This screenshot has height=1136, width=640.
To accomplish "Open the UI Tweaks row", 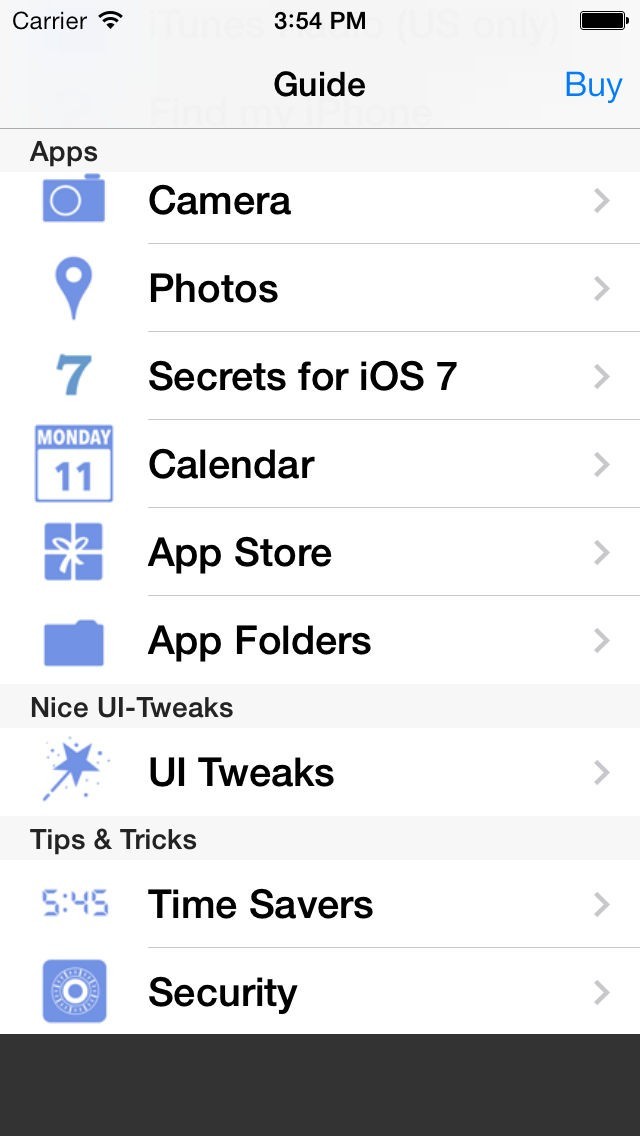I will [320, 773].
